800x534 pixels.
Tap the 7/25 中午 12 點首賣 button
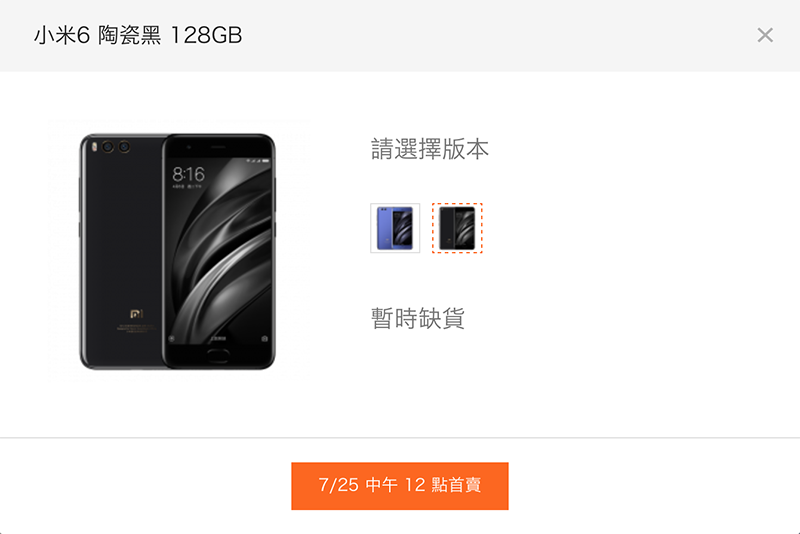[x=400, y=486]
